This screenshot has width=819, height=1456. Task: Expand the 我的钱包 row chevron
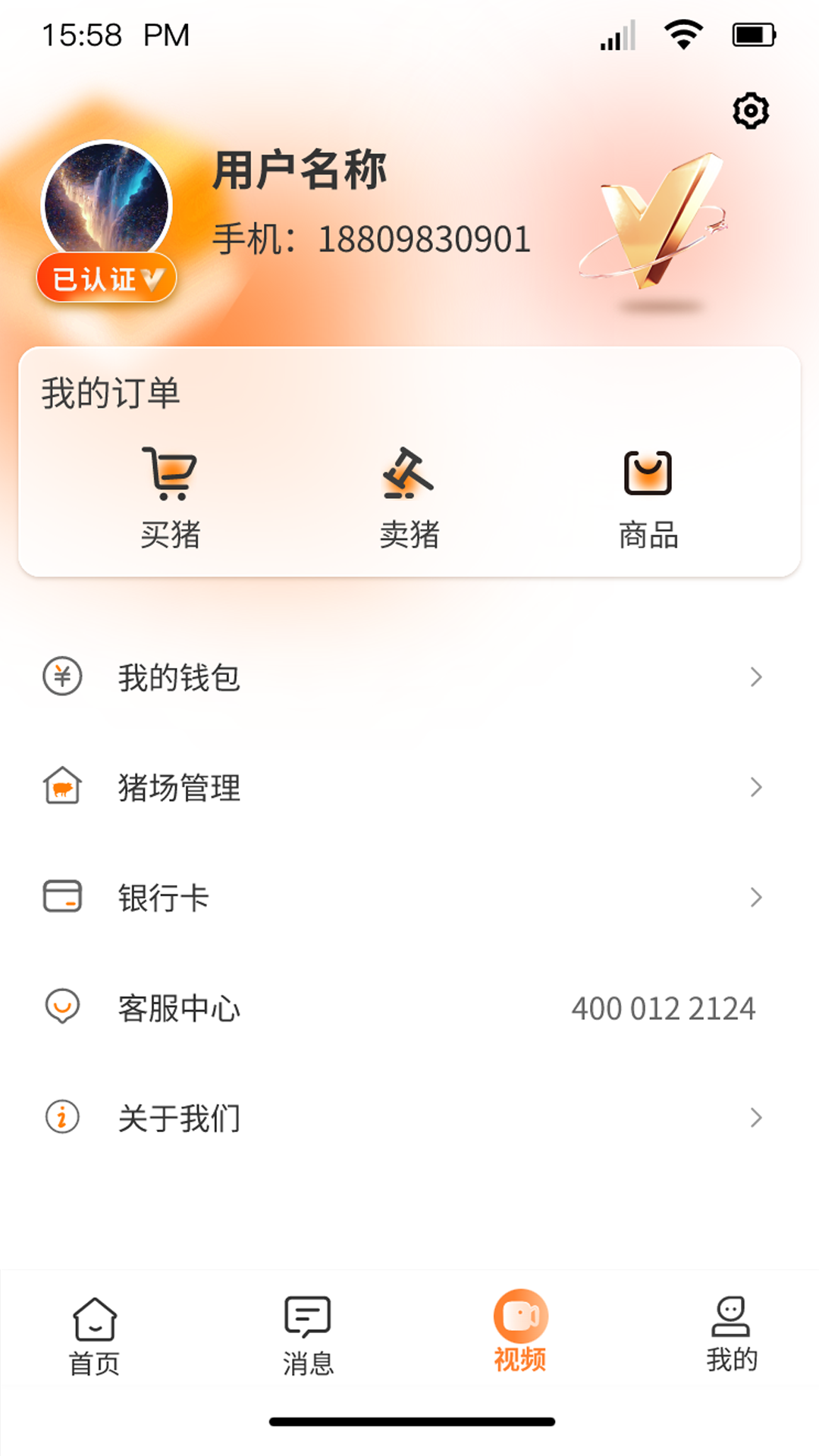point(756,677)
